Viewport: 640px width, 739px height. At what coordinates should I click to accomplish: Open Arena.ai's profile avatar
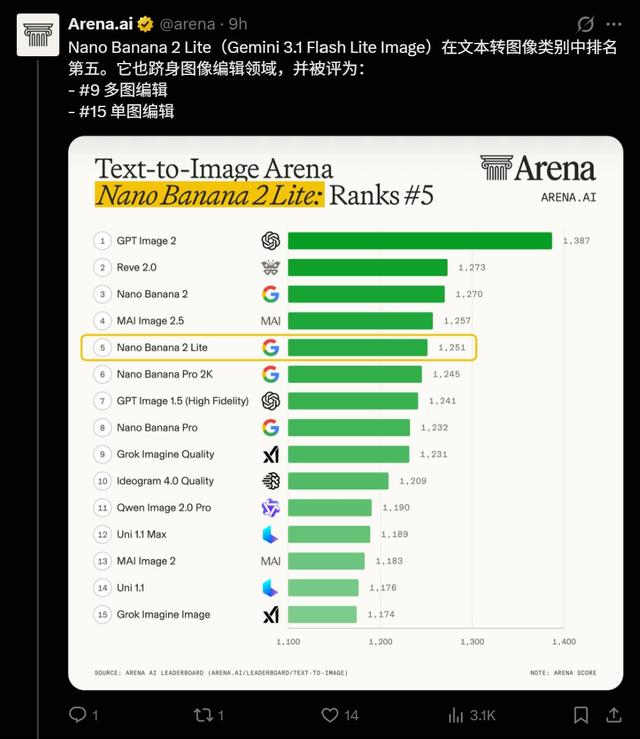[38, 35]
